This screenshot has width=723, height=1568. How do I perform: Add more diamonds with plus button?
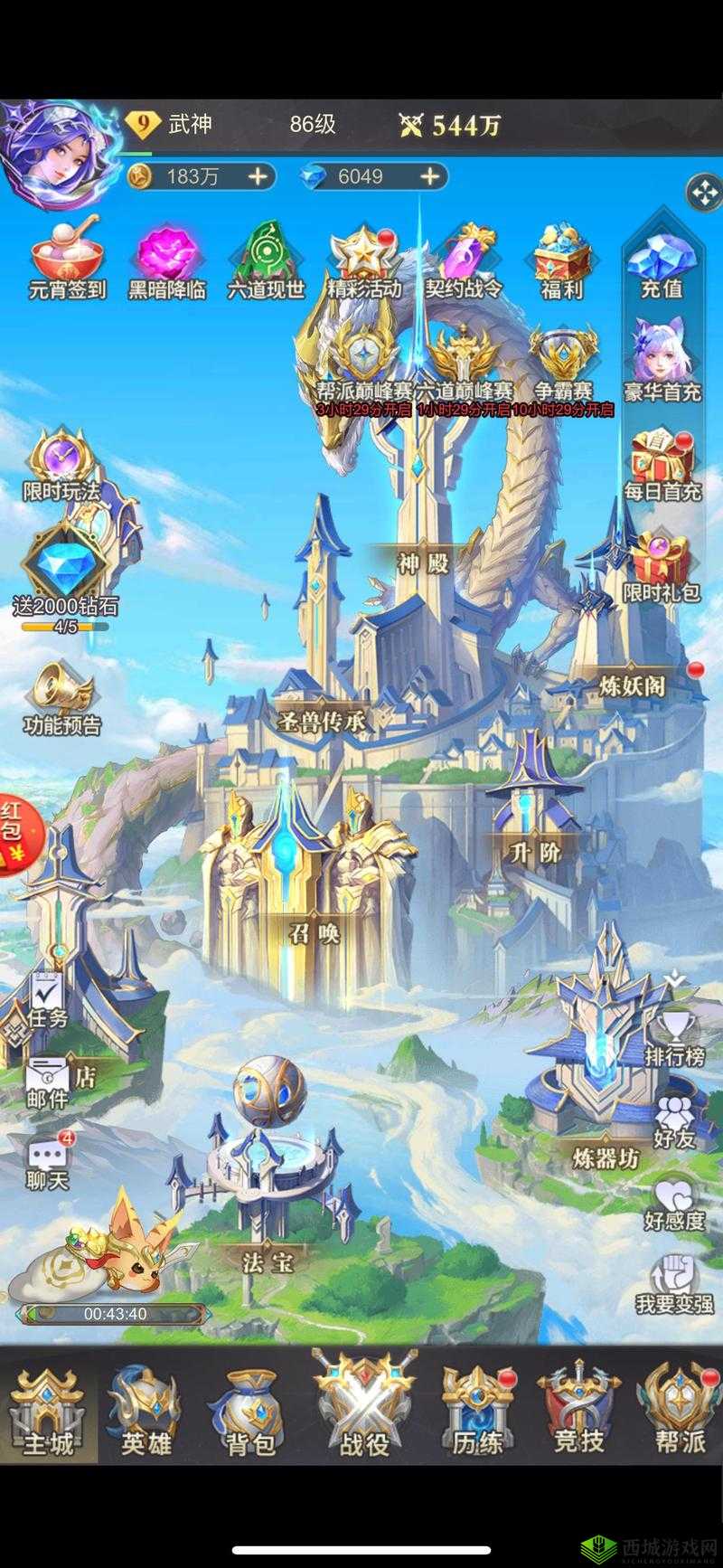point(430,176)
